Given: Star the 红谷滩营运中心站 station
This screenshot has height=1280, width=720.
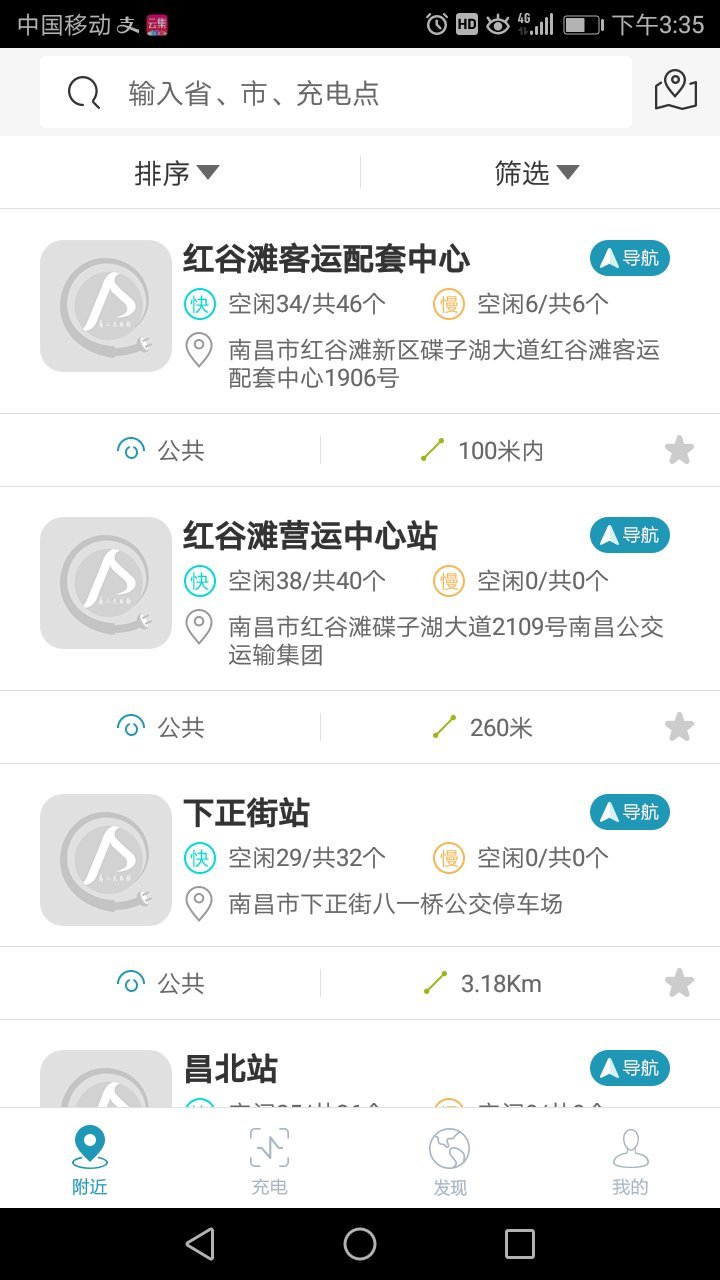Looking at the screenshot, I should (x=679, y=726).
